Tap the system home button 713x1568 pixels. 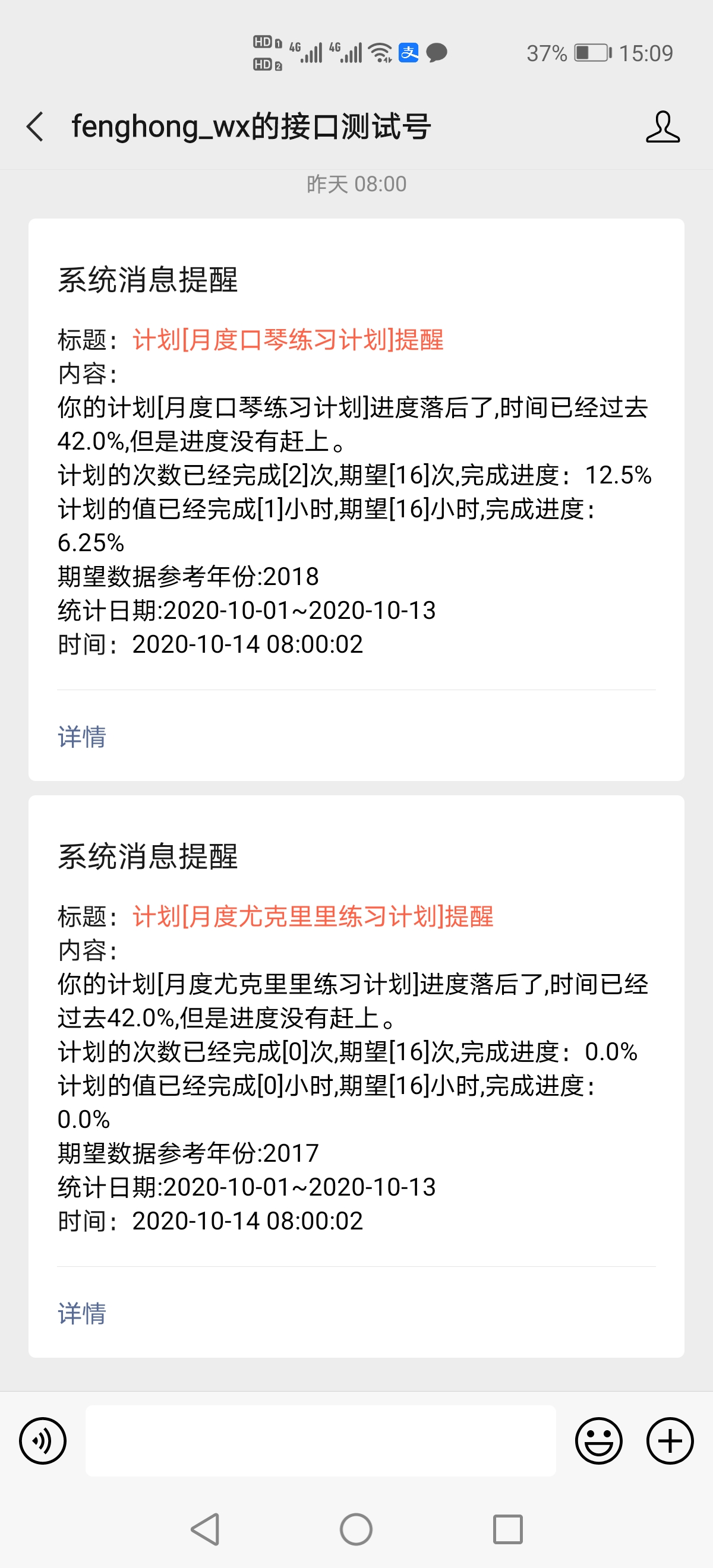[x=356, y=1529]
